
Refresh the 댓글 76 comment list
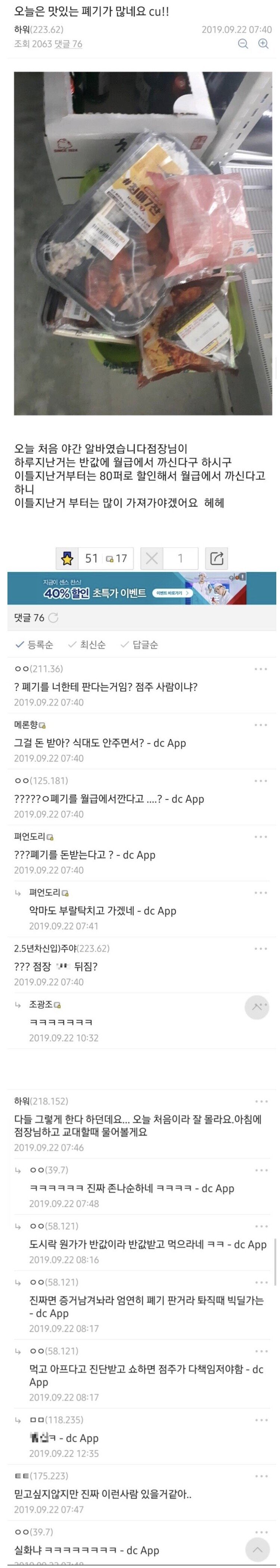point(54,618)
